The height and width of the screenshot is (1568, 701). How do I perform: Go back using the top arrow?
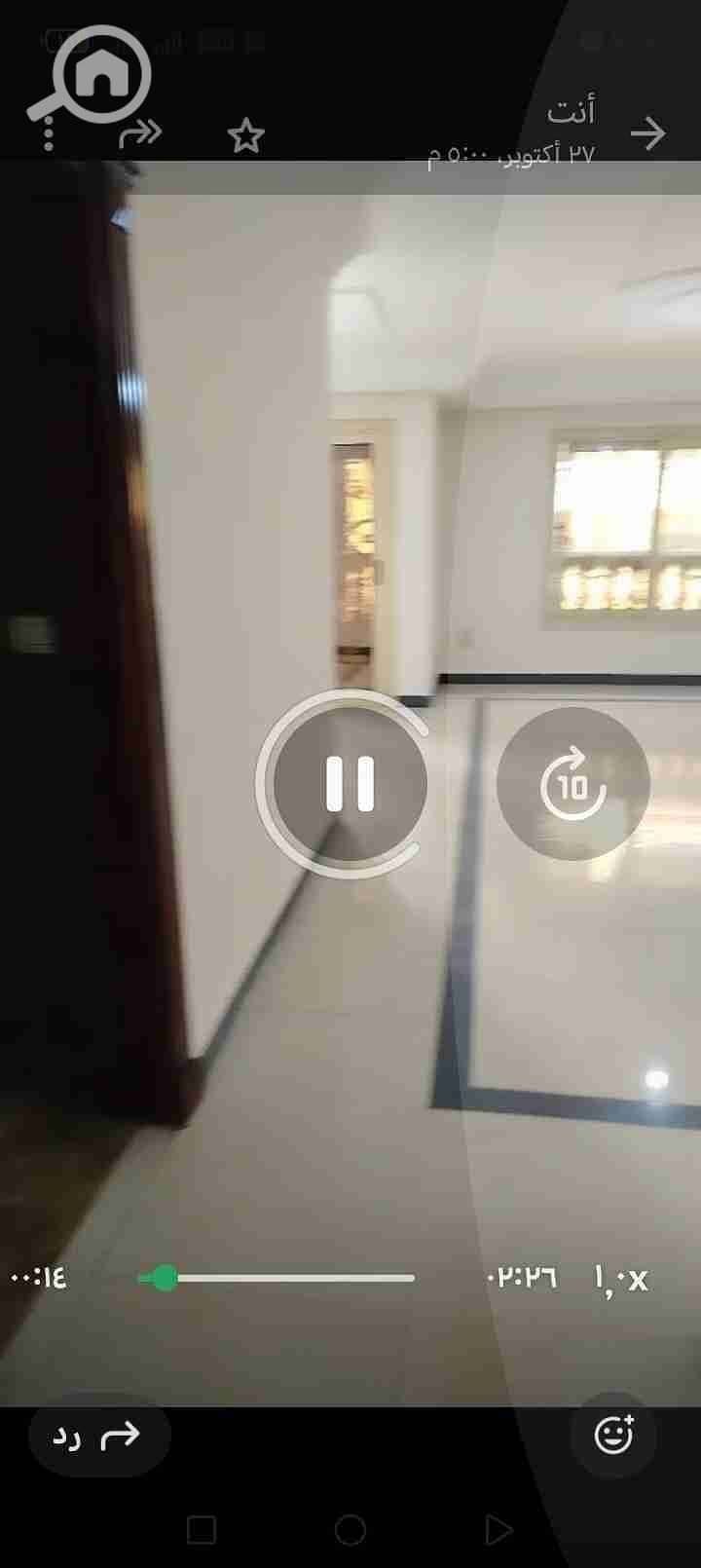(x=647, y=133)
